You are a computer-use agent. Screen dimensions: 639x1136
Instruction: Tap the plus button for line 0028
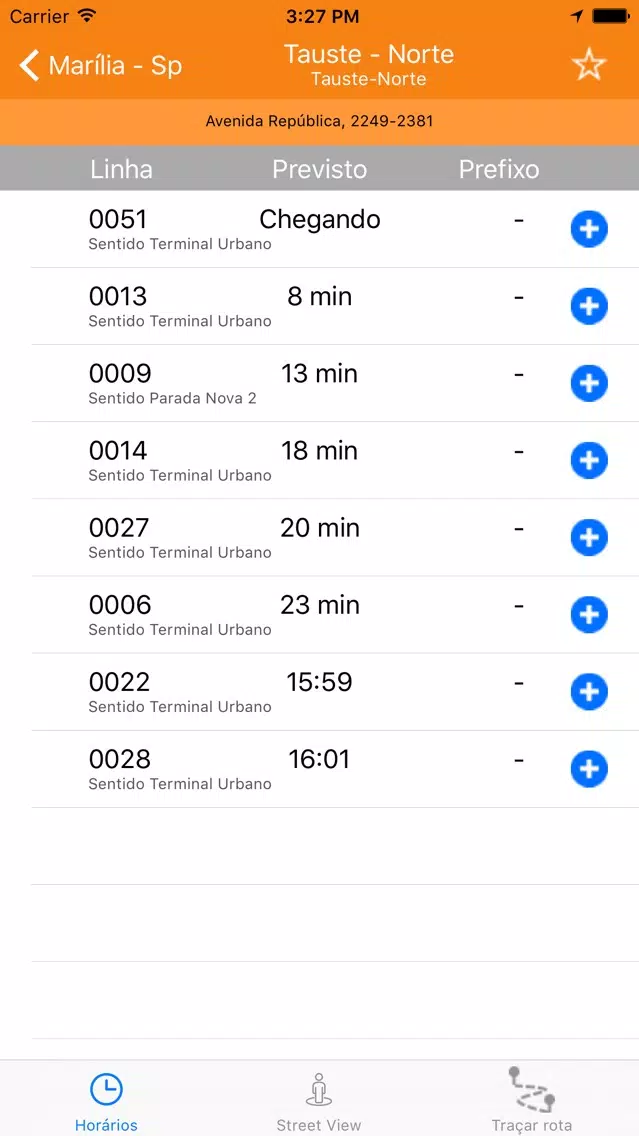point(589,769)
